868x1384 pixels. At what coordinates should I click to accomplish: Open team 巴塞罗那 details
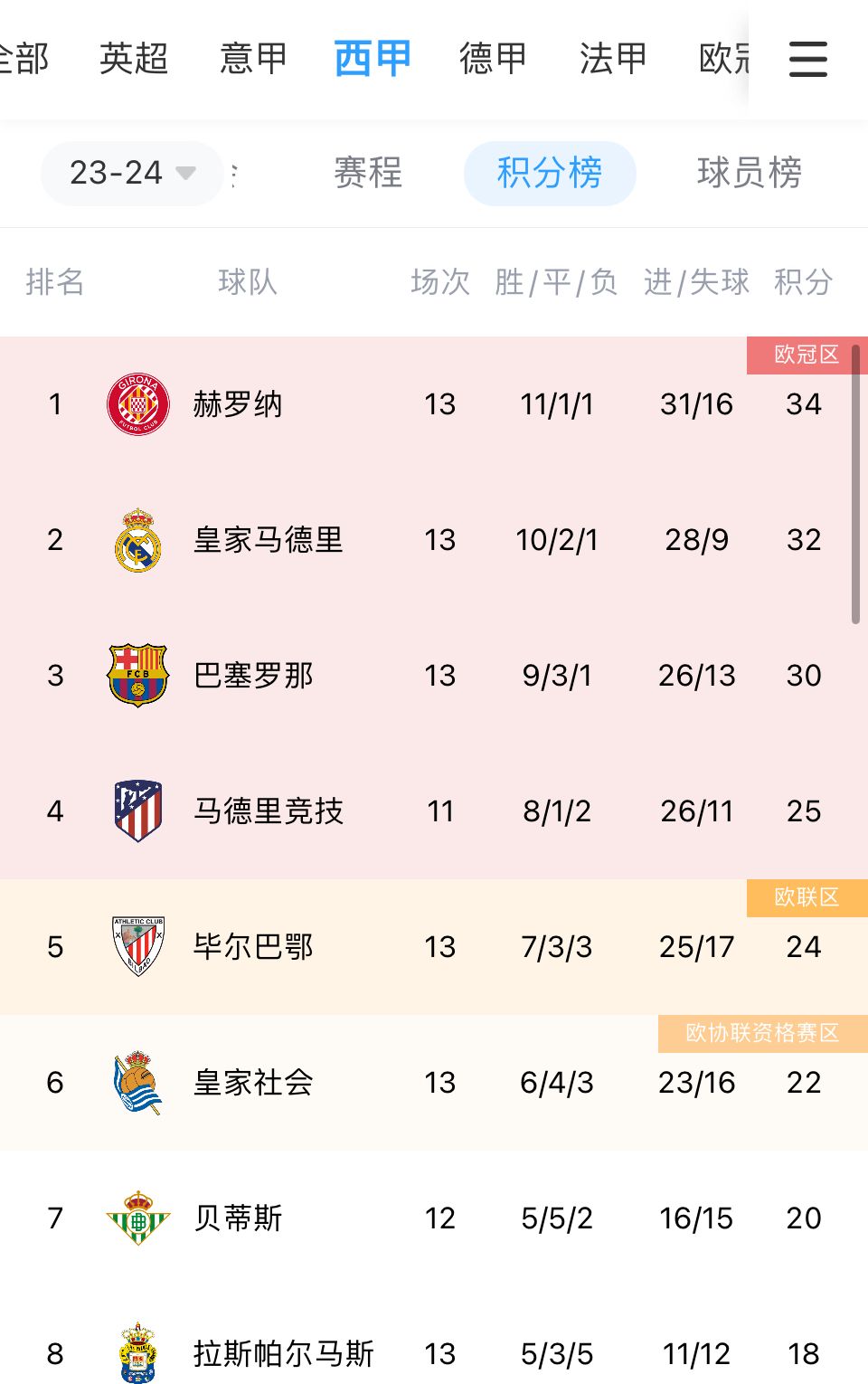(253, 676)
